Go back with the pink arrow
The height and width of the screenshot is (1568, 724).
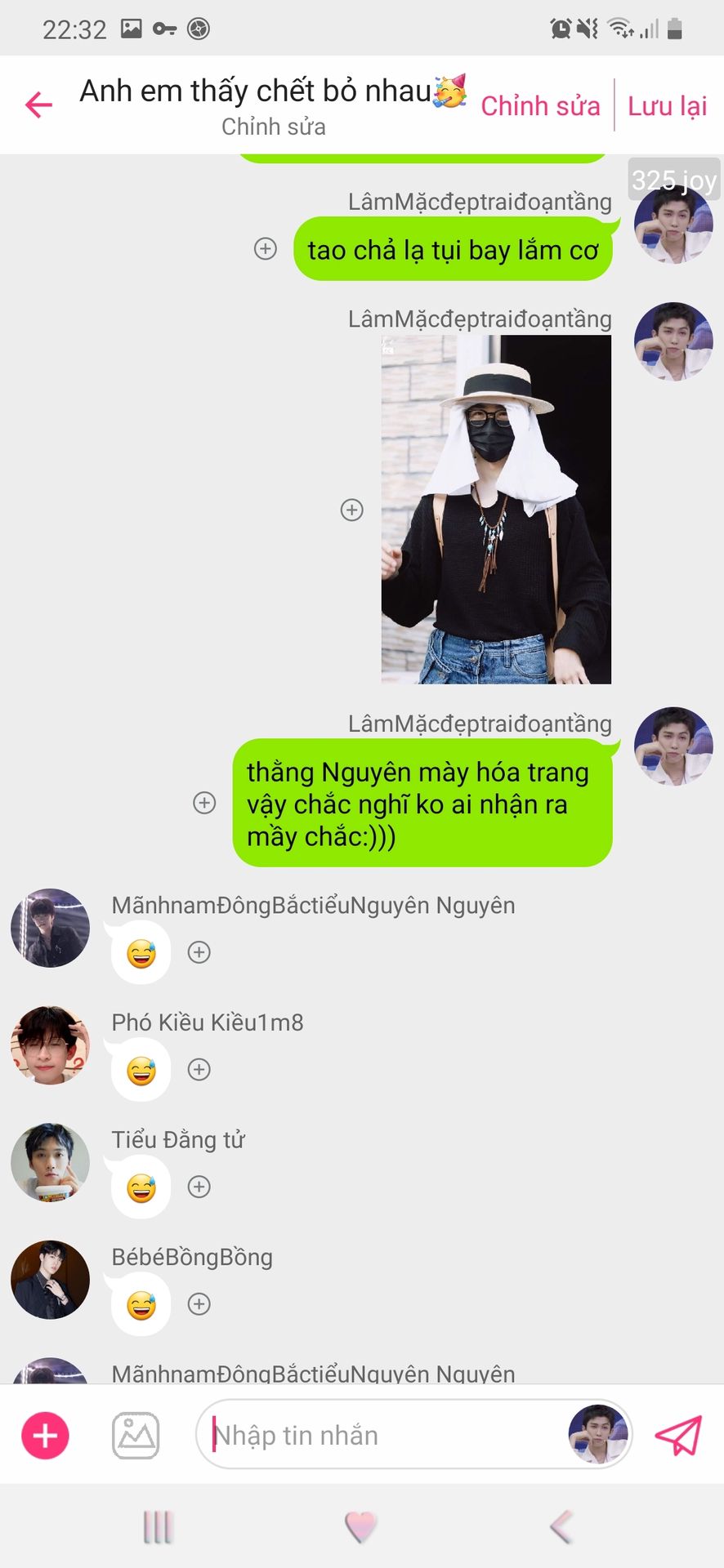pyautogui.click(x=38, y=105)
